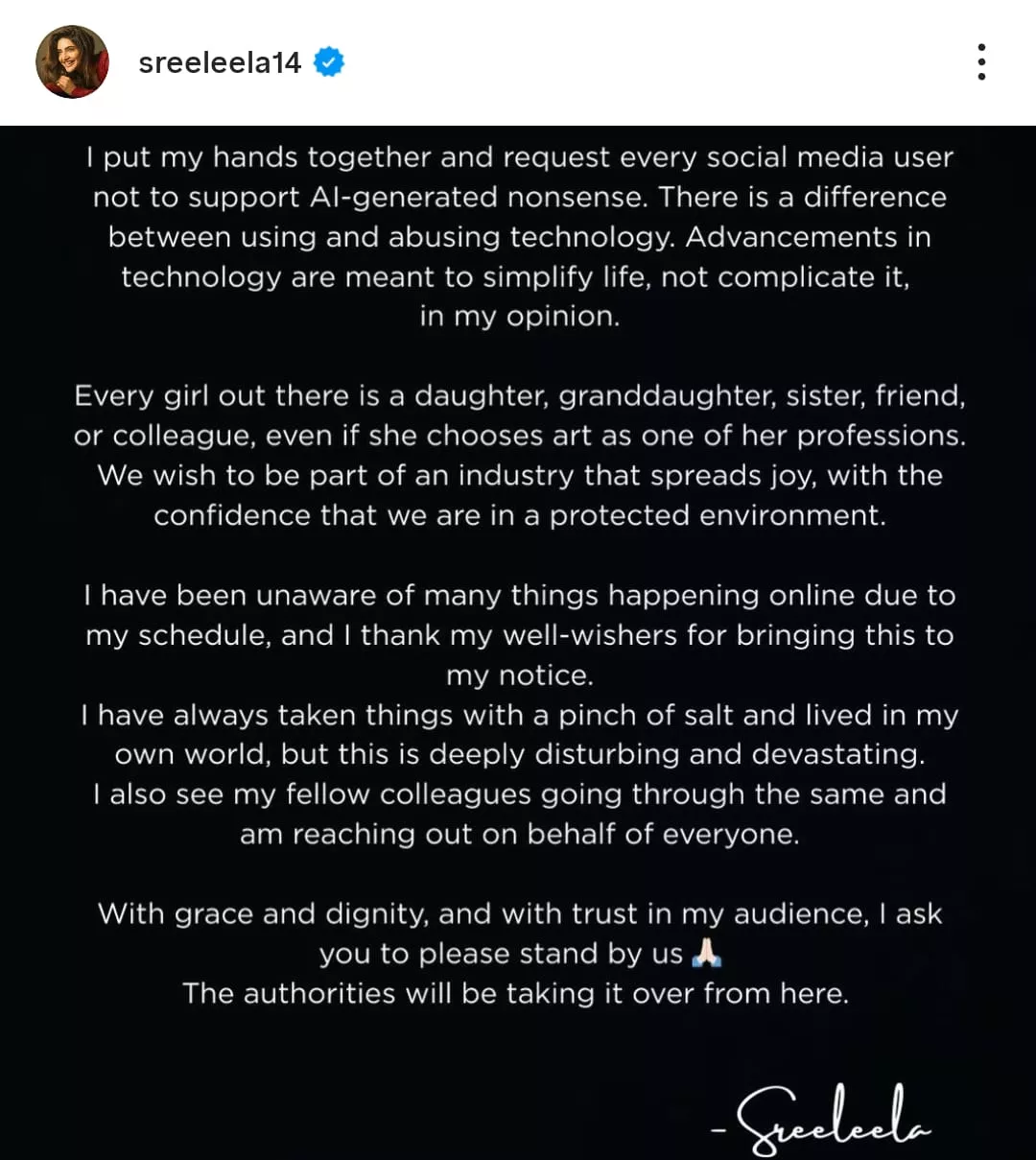Viewport: 1036px width, 1160px height.
Task: Tap the sreeleela14 username
Action: click(220, 63)
